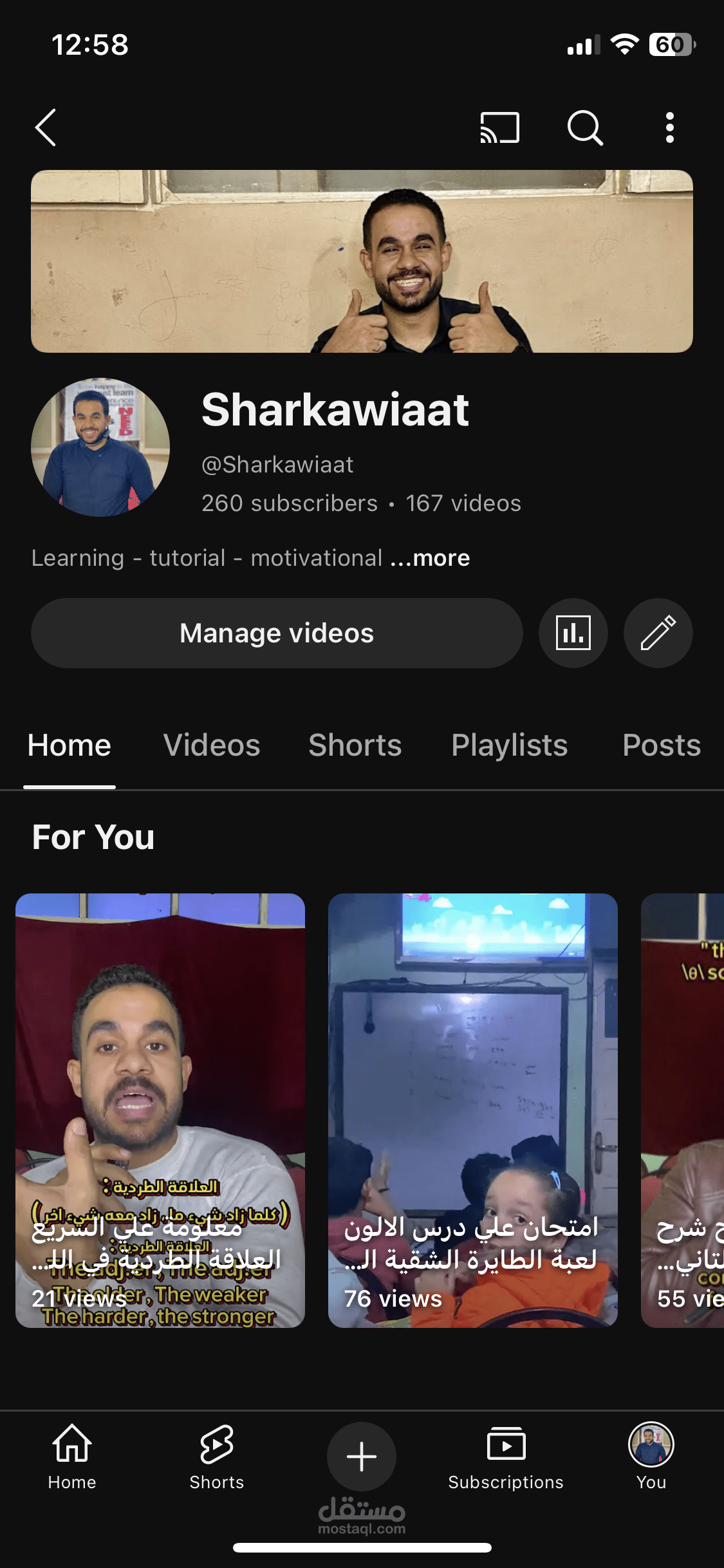
Task: Tap the Manage videos button
Action: pos(277,633)
